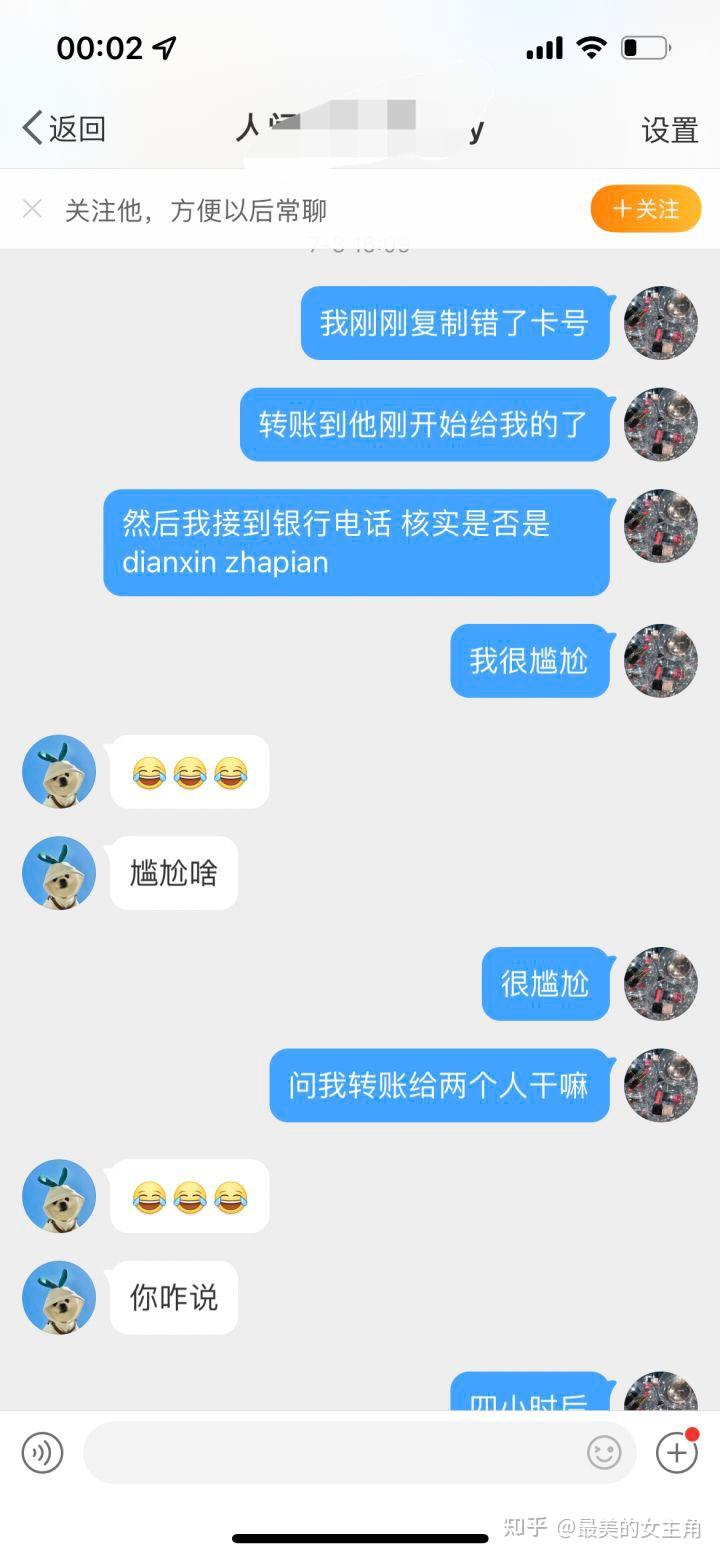Open the emoji picker
720x1558 pixels.
click(x=604, y=1452)
